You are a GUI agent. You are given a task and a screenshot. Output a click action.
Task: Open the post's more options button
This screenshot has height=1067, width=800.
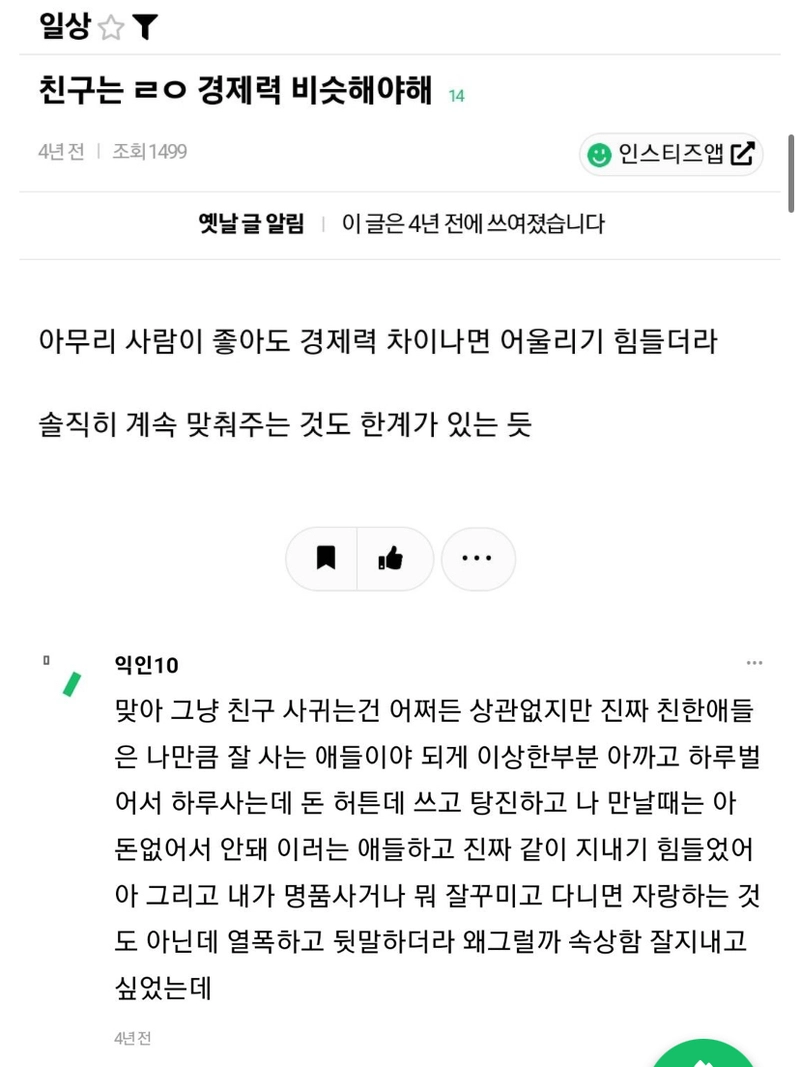(477, 558)
